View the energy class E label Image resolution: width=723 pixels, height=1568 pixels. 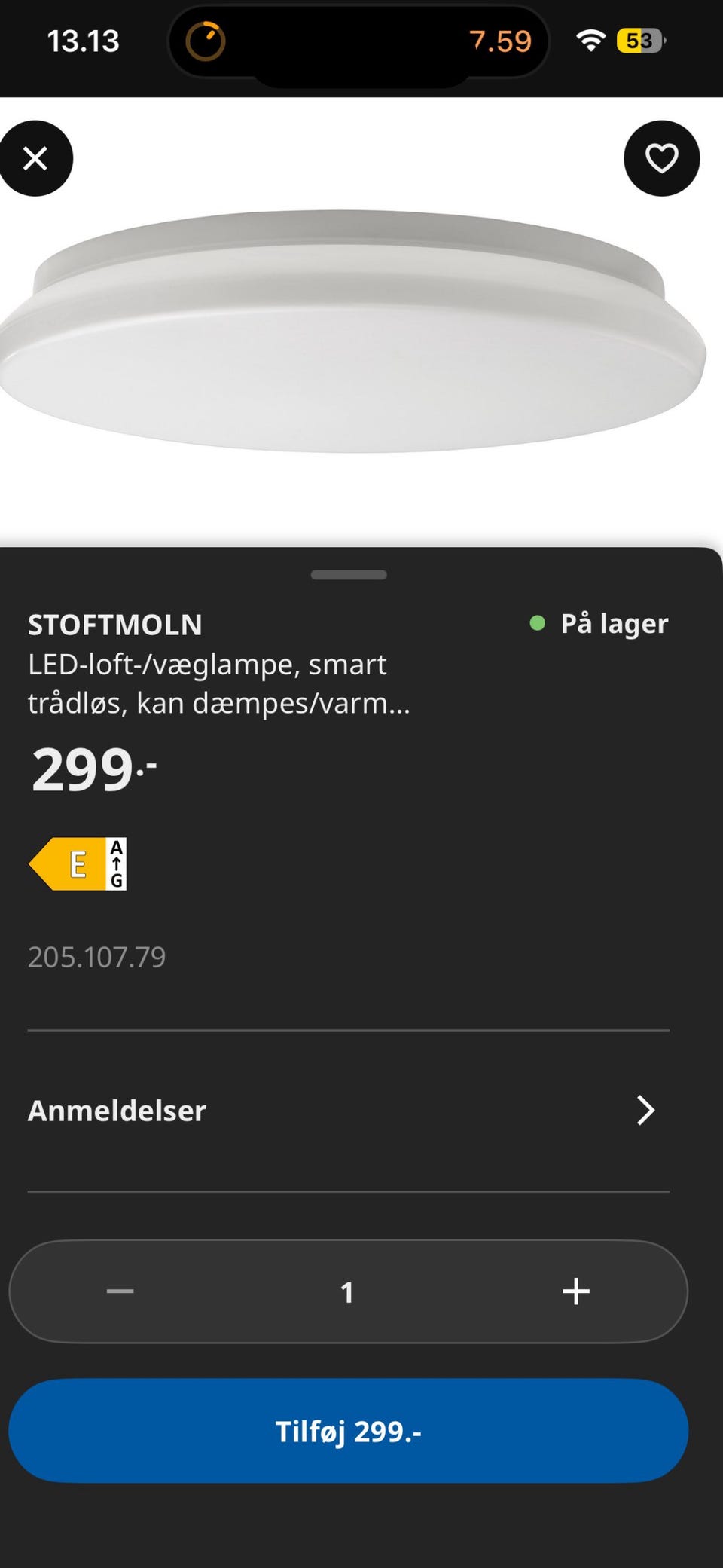click(x=78, y=864)
